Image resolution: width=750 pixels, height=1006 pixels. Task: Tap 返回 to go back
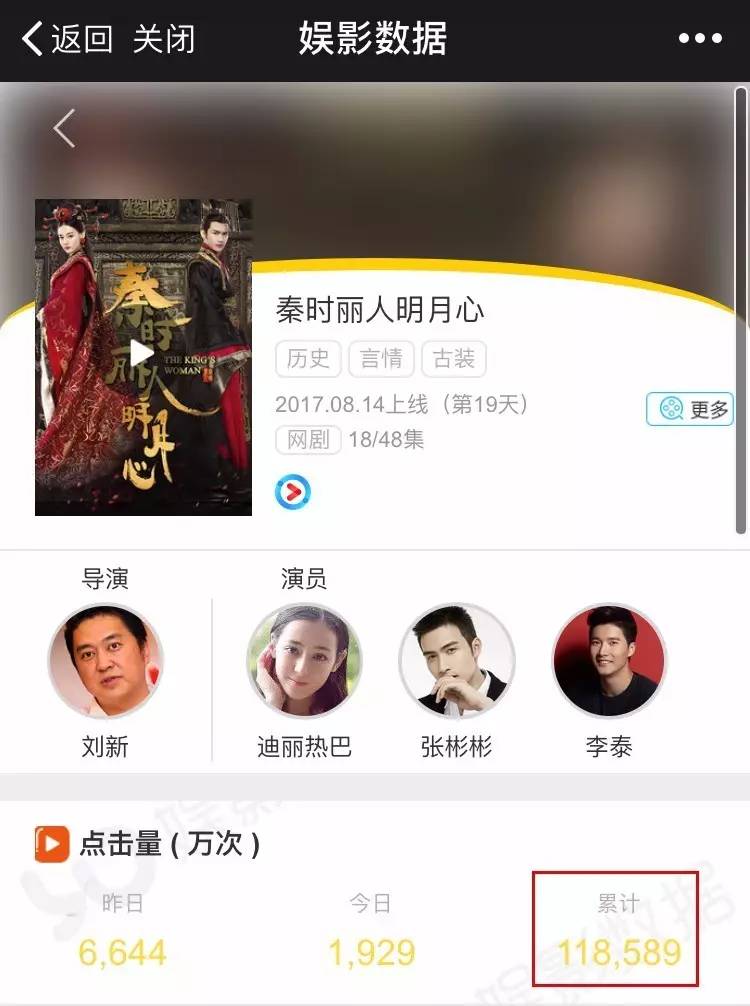pos(66,40)
